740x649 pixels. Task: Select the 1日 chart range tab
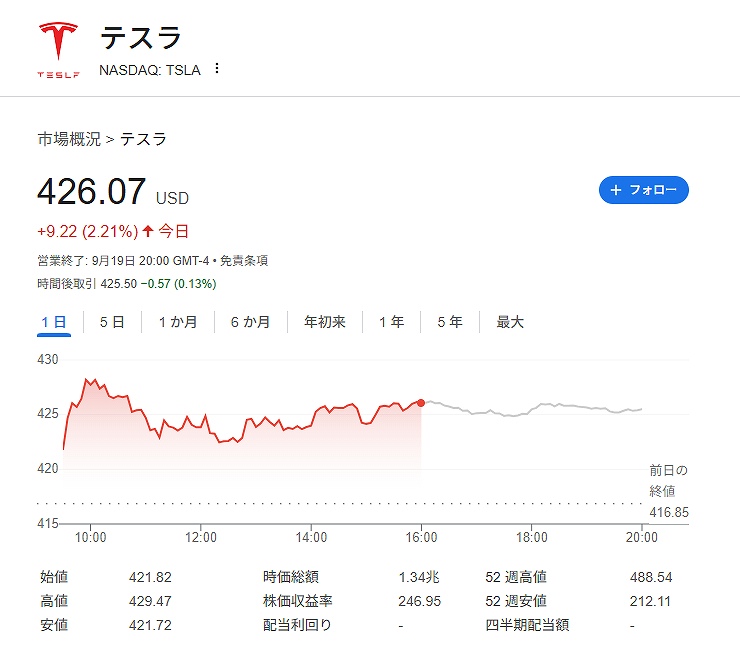[x=53, y=322]
